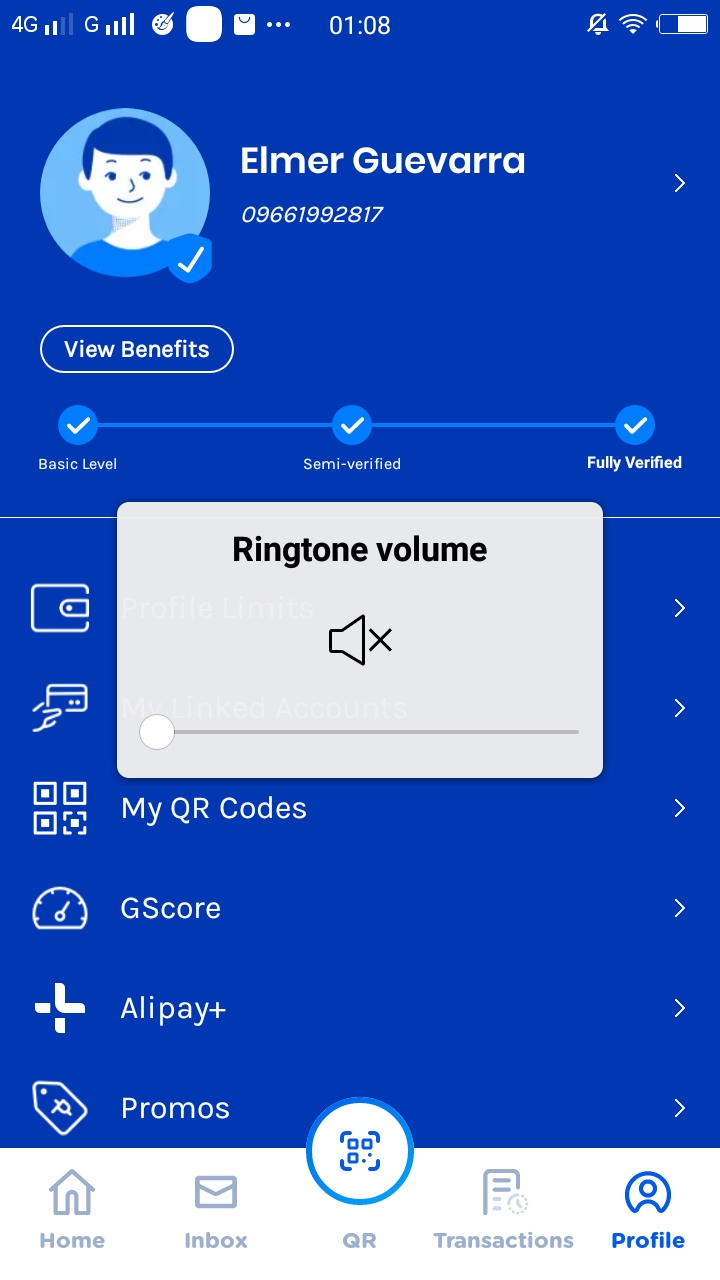Open the Promos row
The image size is (720, 1280).
click(x=176, y=1108)
